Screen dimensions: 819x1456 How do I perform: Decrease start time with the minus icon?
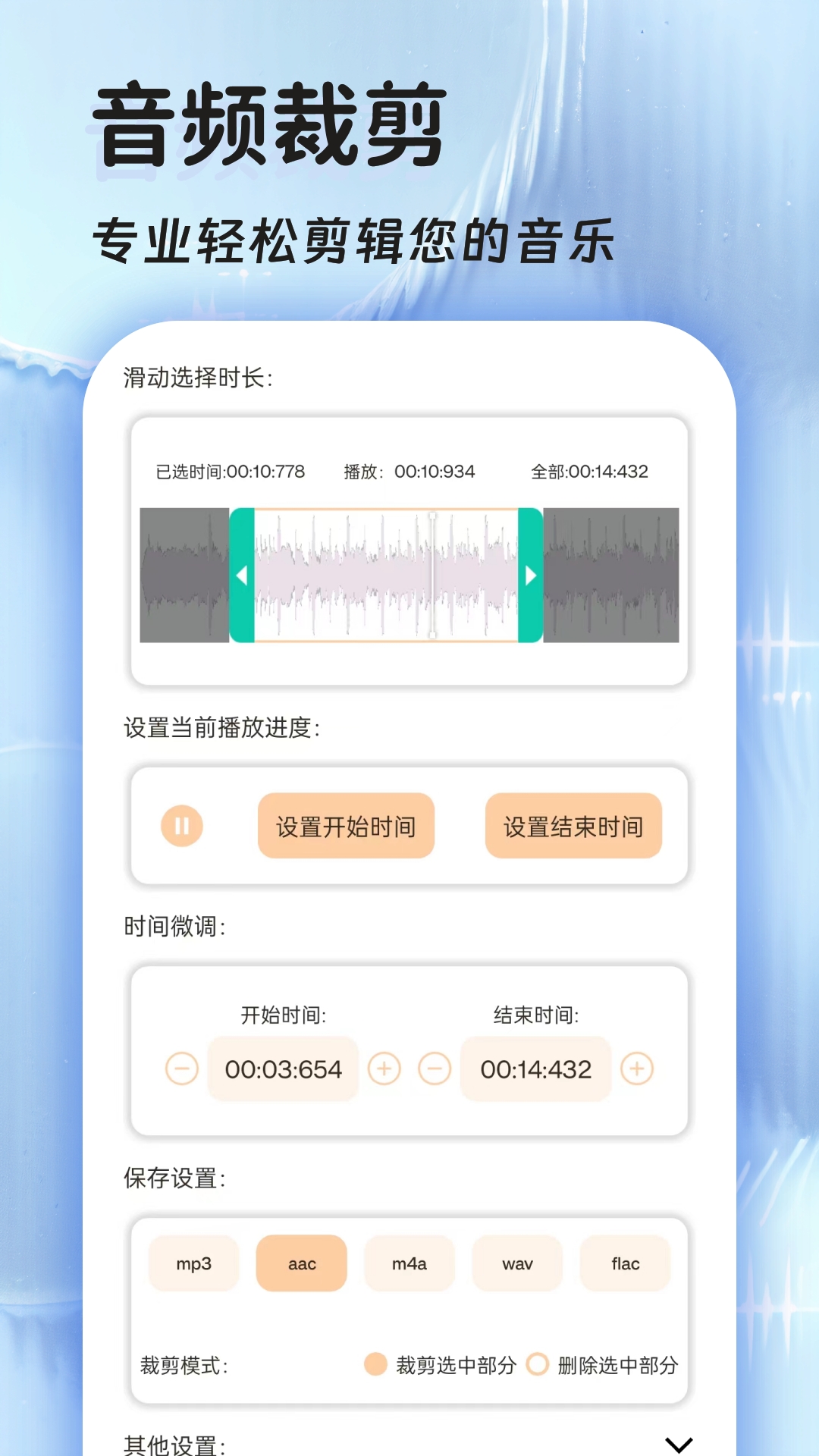click(x=181, y=1069)
